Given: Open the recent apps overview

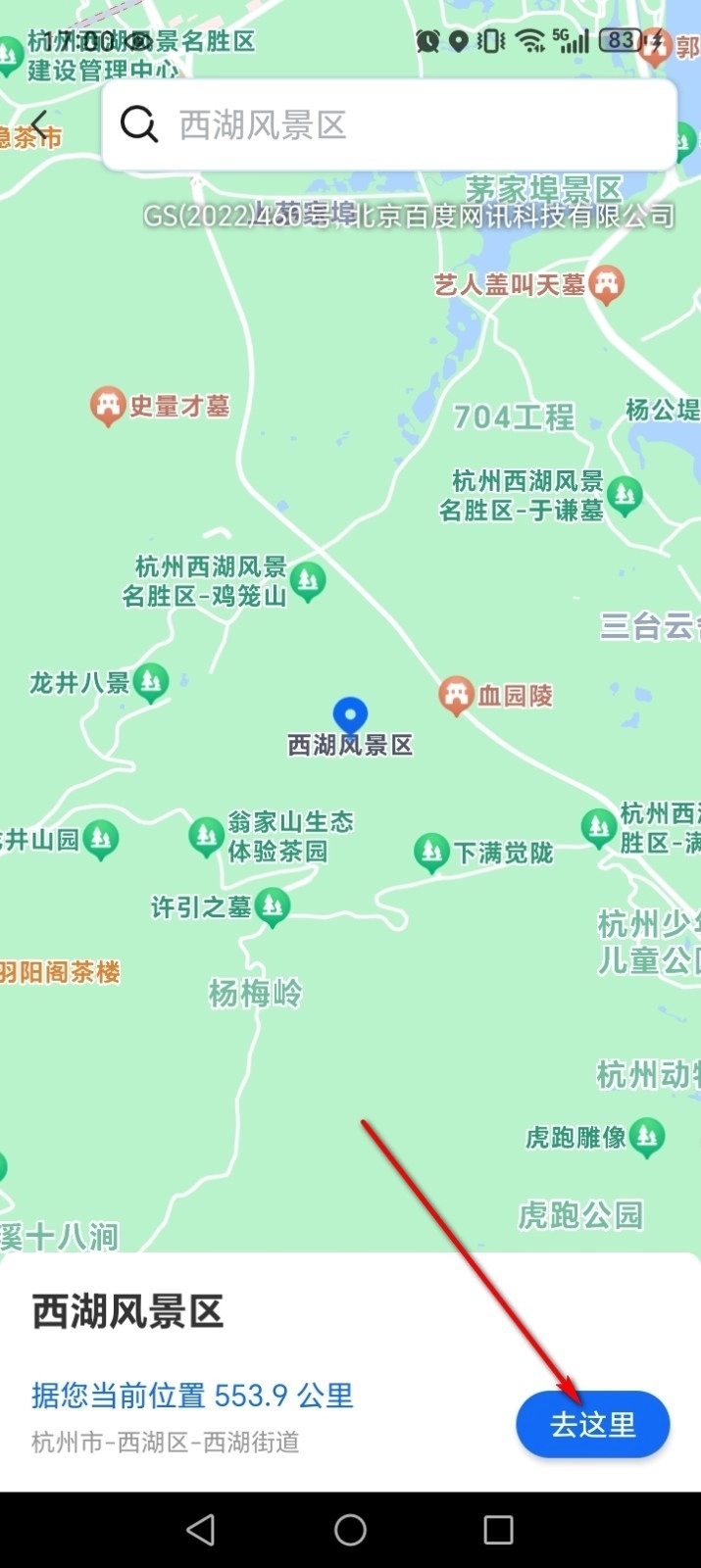Looking at the screenshot, I should coord(498,1530).
